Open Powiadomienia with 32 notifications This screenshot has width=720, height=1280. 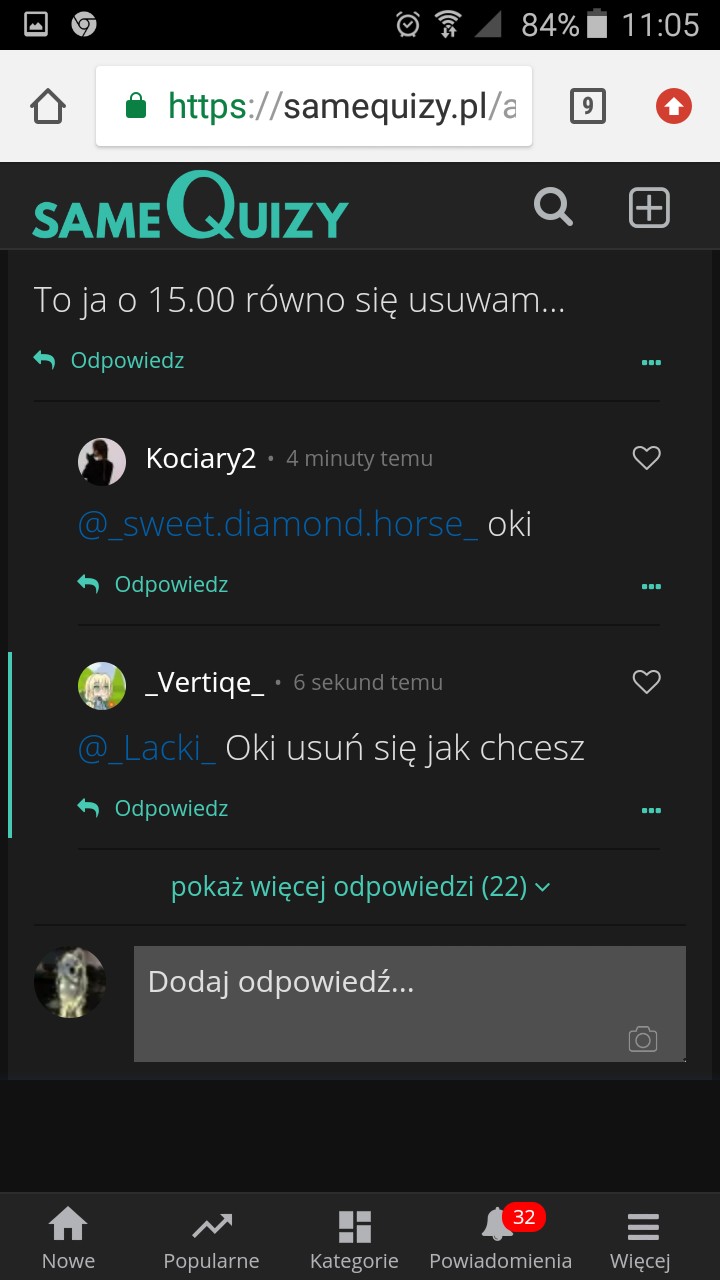(500, 1240)
